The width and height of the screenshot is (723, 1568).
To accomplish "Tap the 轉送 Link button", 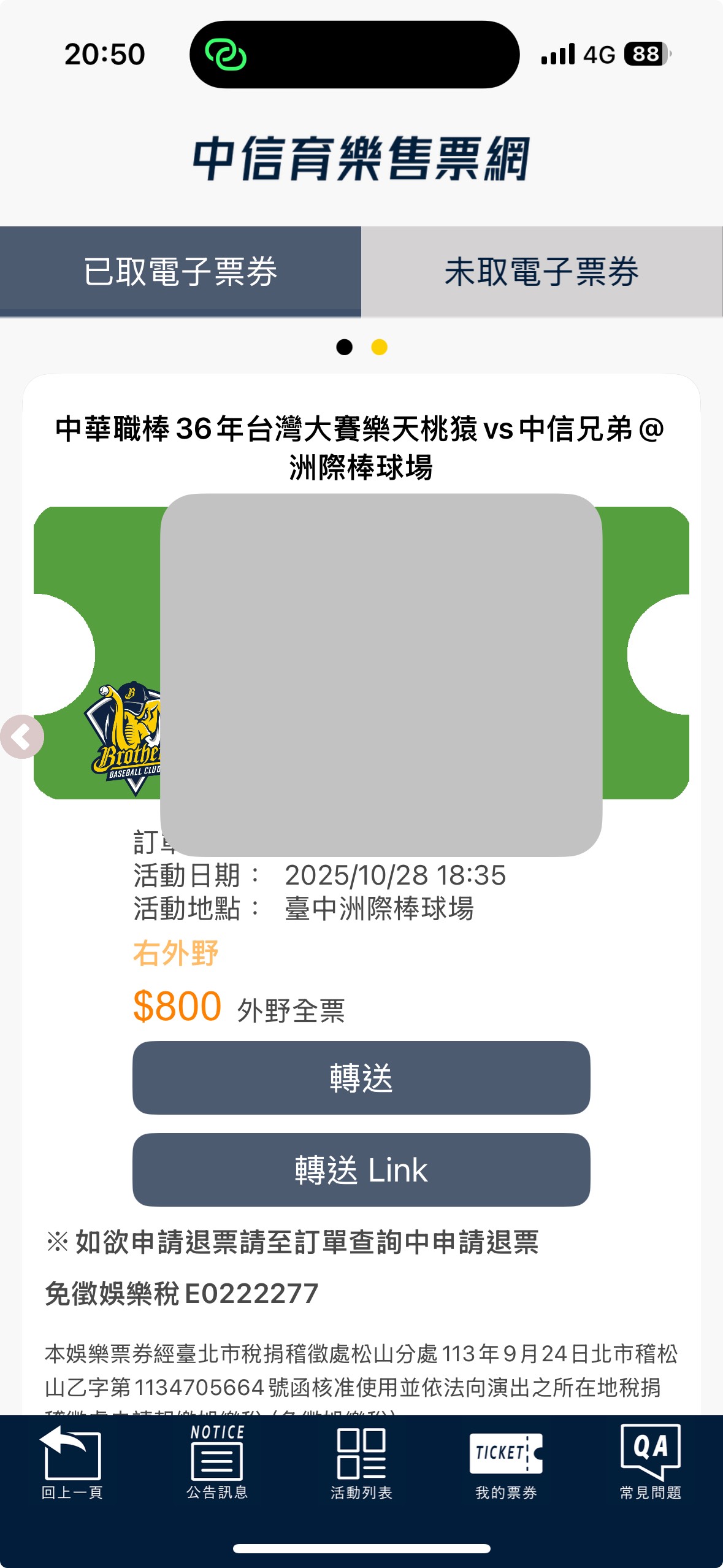I will tap(361, 1169).
